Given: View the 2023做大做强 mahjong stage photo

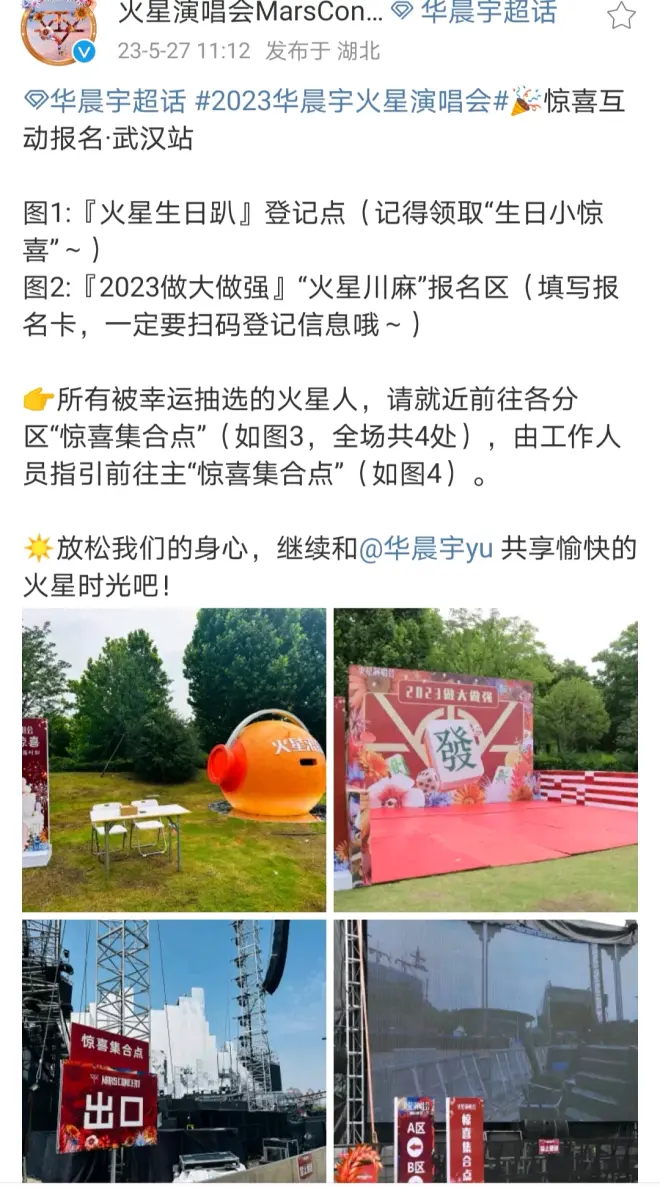Looking at the screenshot, I should (x=485, y=759).
